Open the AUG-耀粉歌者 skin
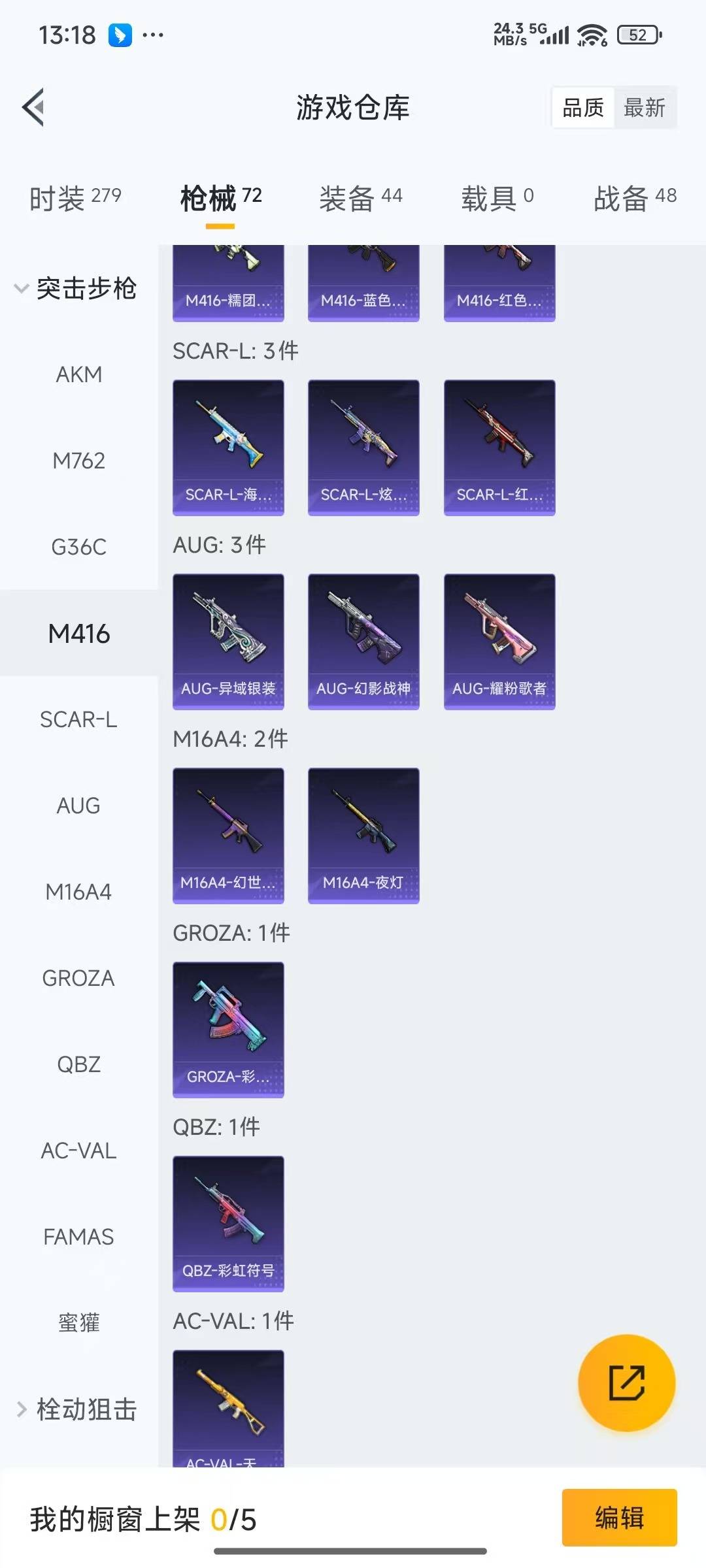The width and height of the screenshot is (706, 1568). click(x=499, y=641)
